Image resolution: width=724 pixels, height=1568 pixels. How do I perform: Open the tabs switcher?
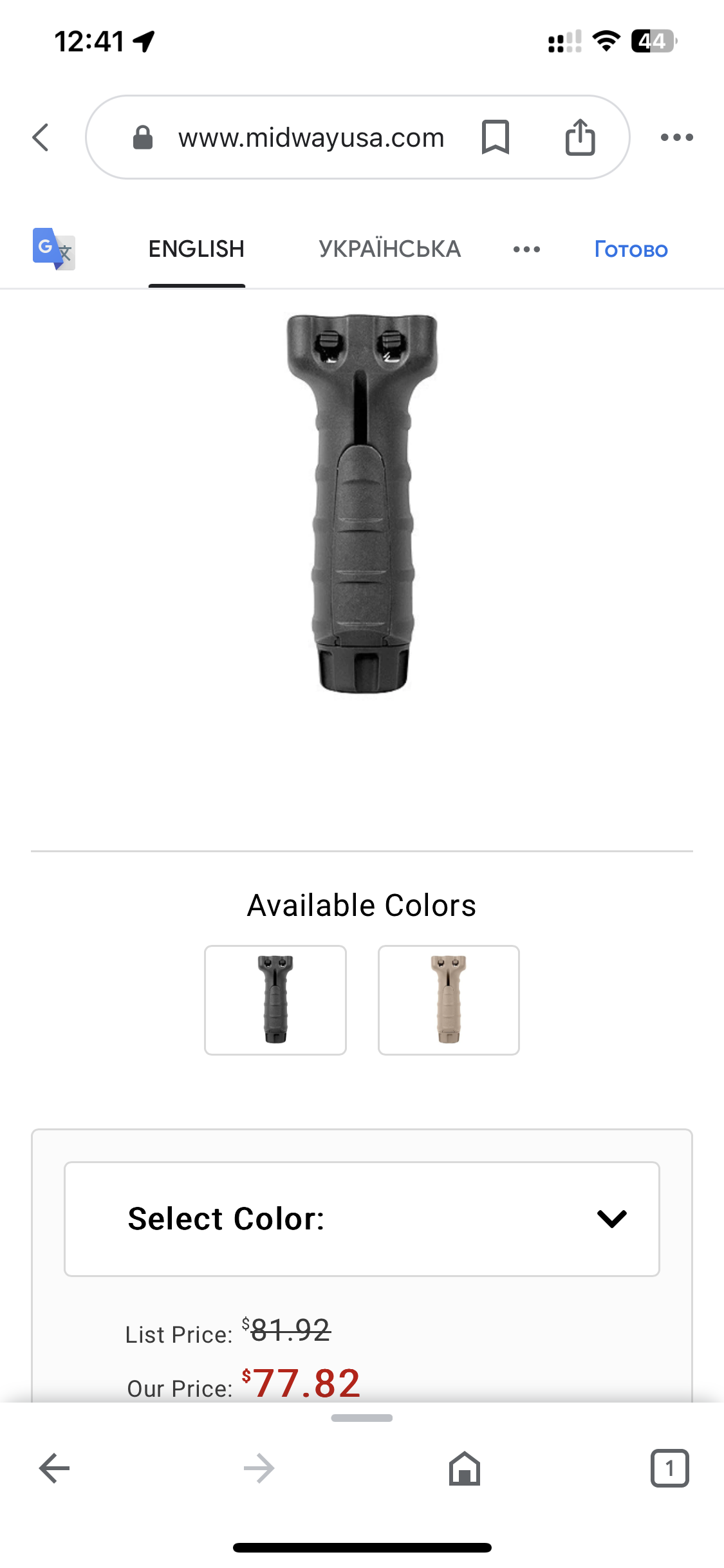(669, 1468)
